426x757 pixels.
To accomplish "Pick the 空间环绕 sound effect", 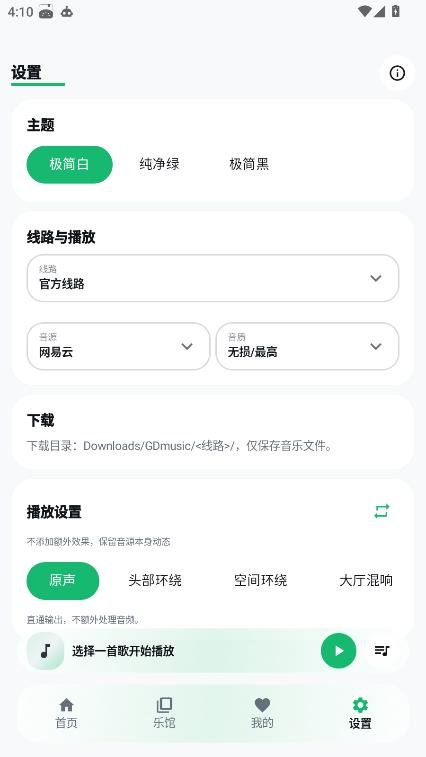I will [260, 581].
